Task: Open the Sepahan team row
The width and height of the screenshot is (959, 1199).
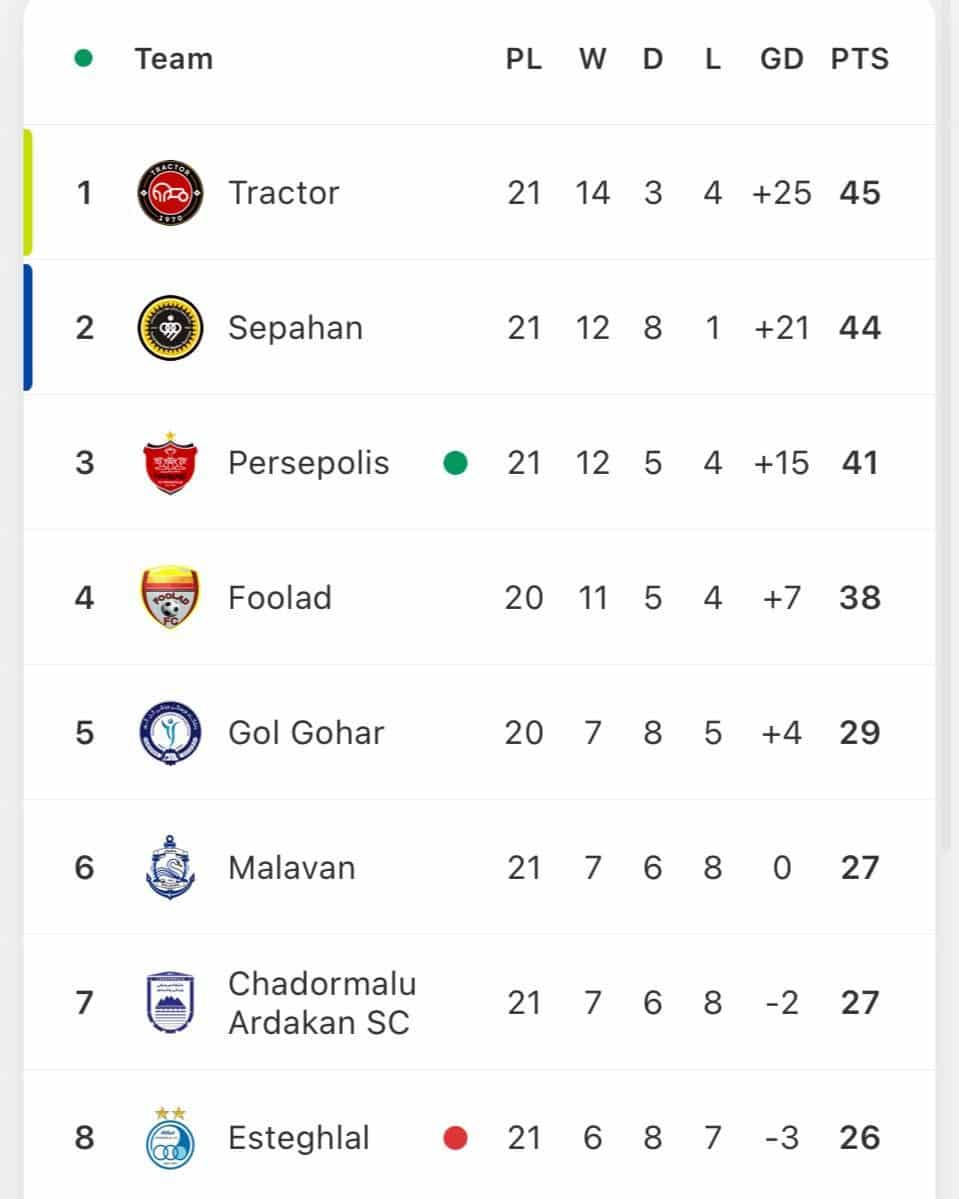Action: click(295, 327)
